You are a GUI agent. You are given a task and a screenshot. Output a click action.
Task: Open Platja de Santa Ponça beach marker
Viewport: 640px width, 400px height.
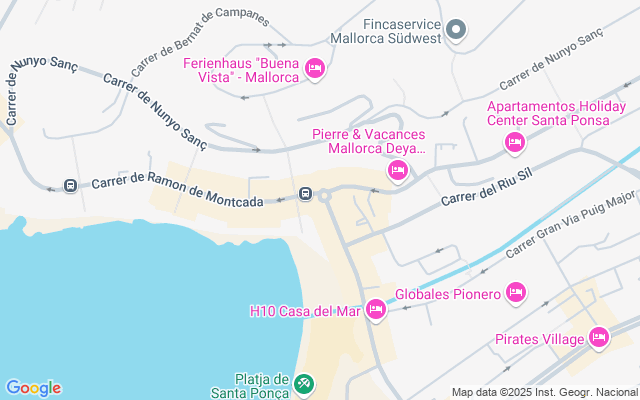coord(304,383)
